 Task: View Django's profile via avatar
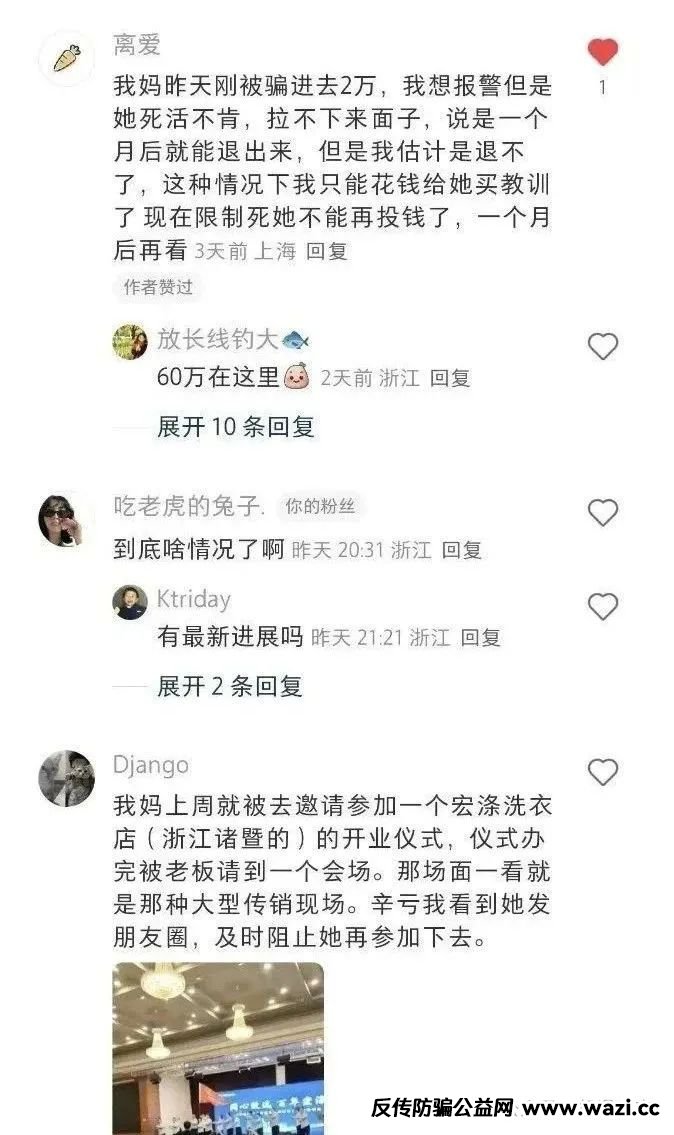(x=67, y=778)
